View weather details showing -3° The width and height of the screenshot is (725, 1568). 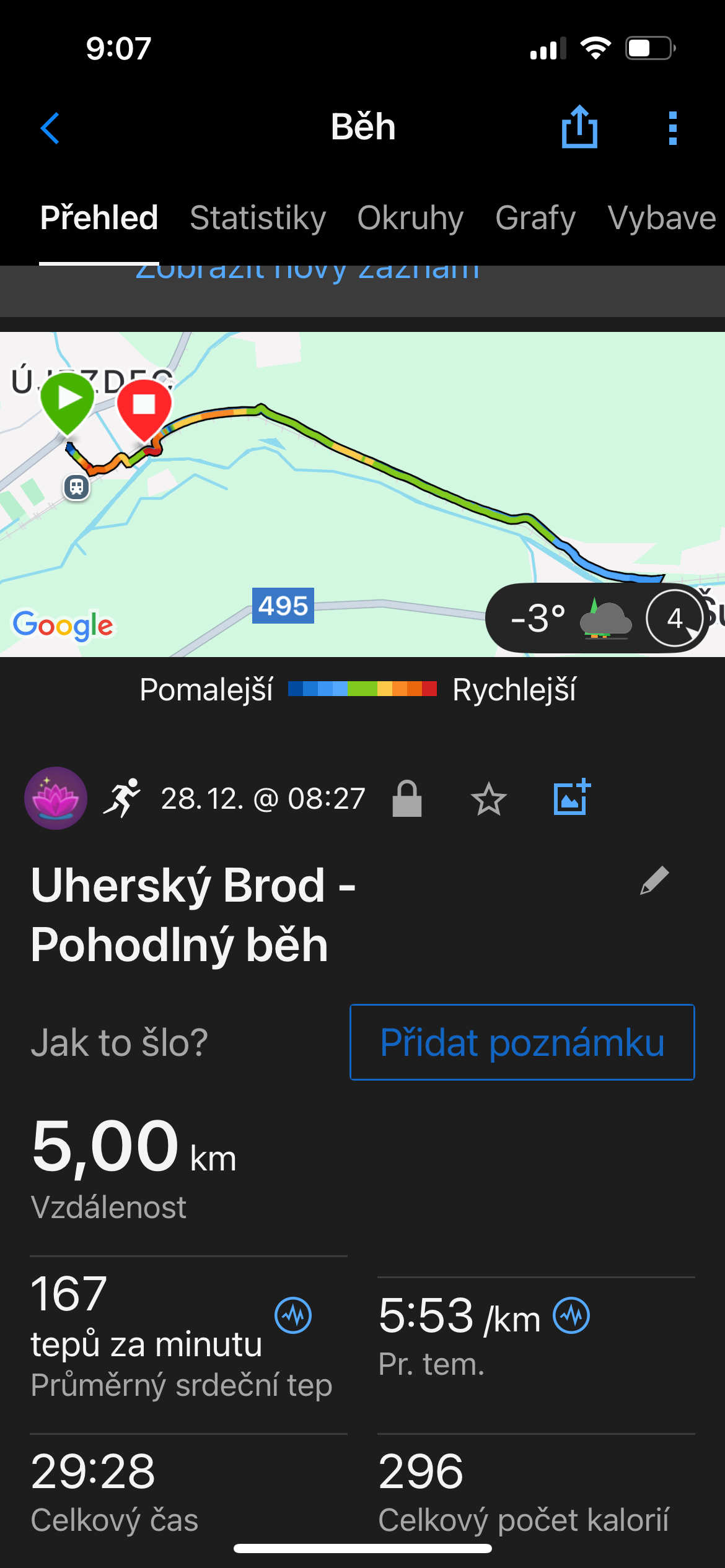[570, 618]
